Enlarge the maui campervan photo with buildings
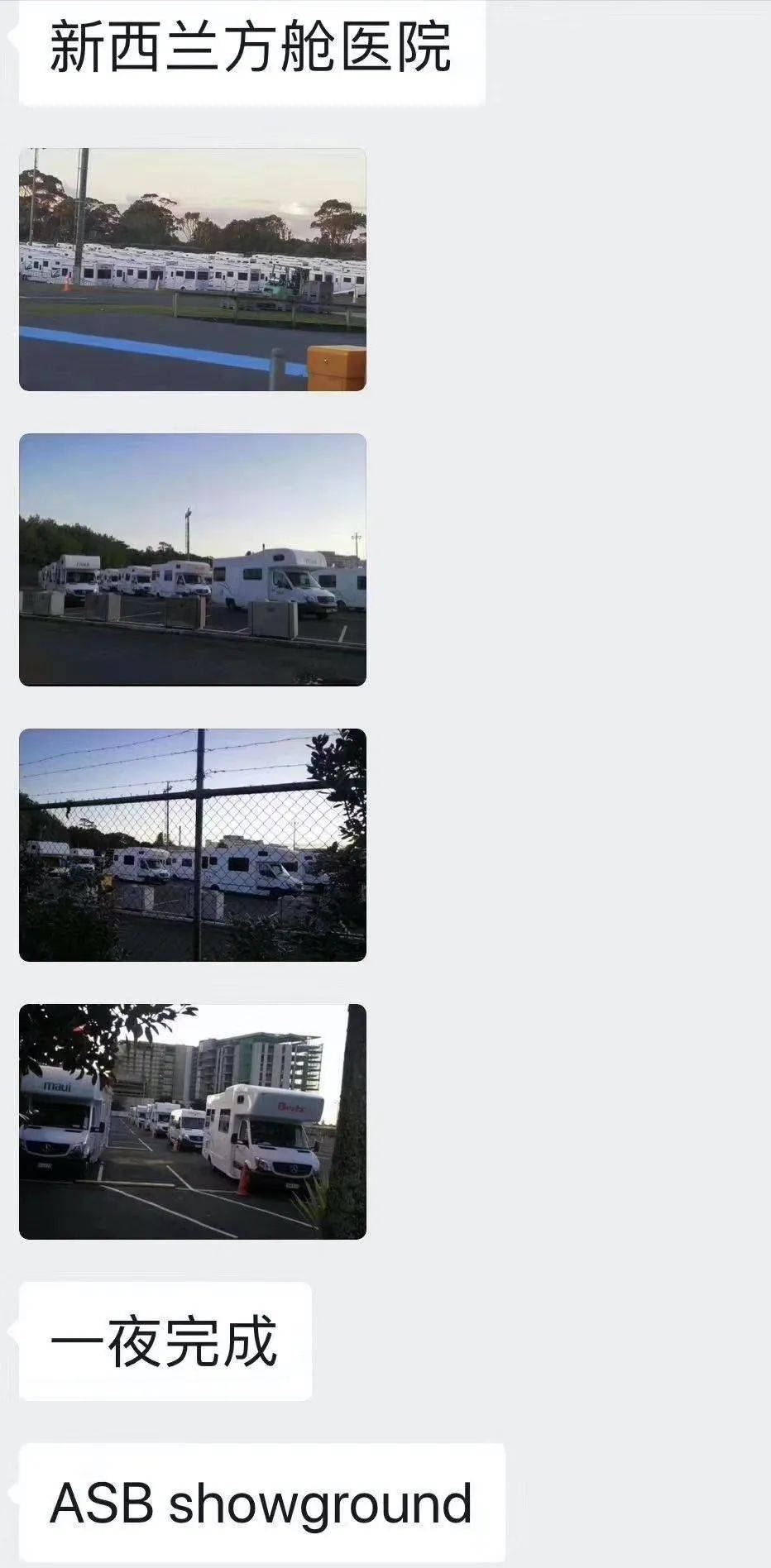Screen dimensions: 771x1568 [x=192, y=1121]
